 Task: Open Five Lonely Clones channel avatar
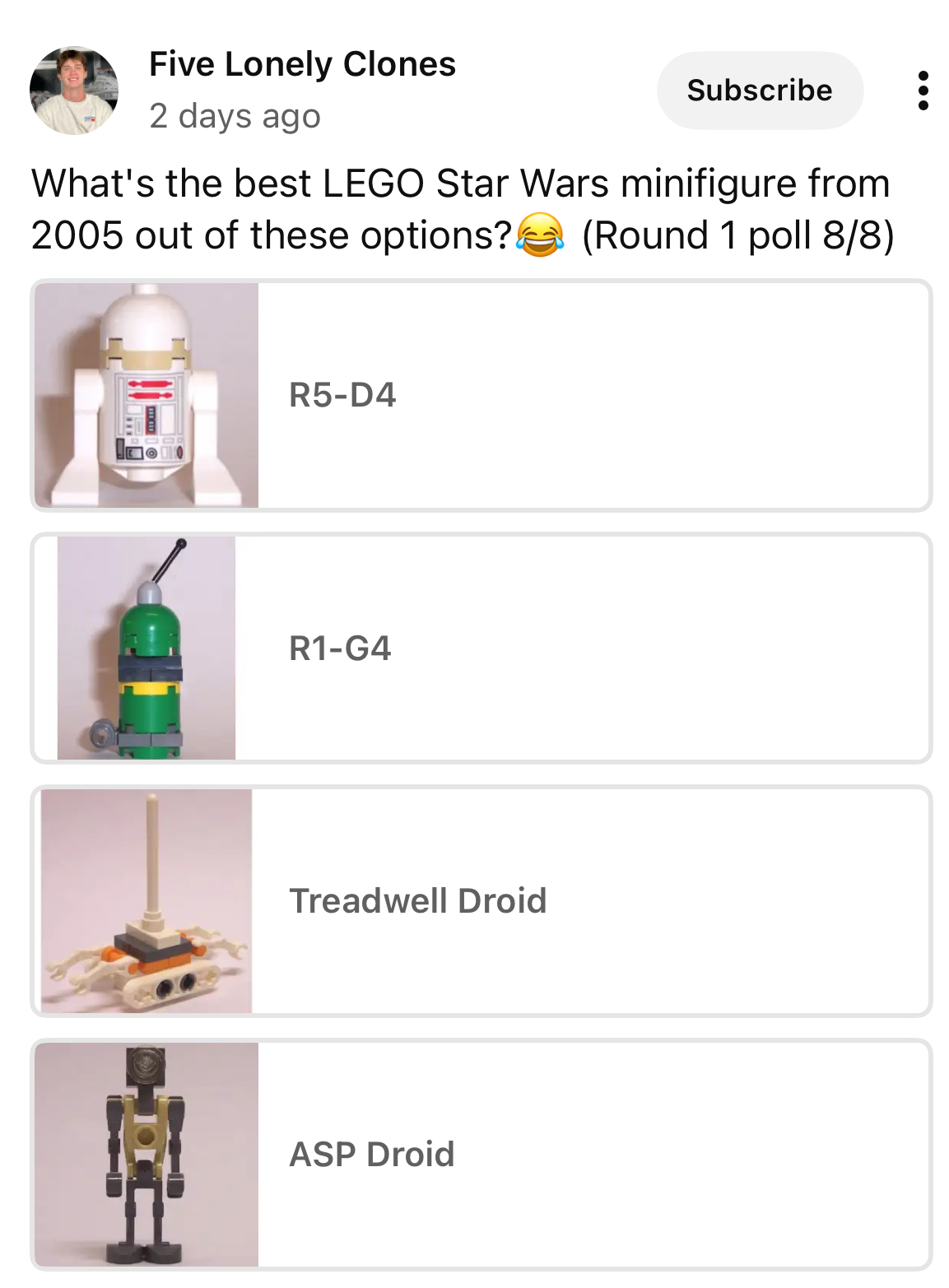tap(74, 91)
